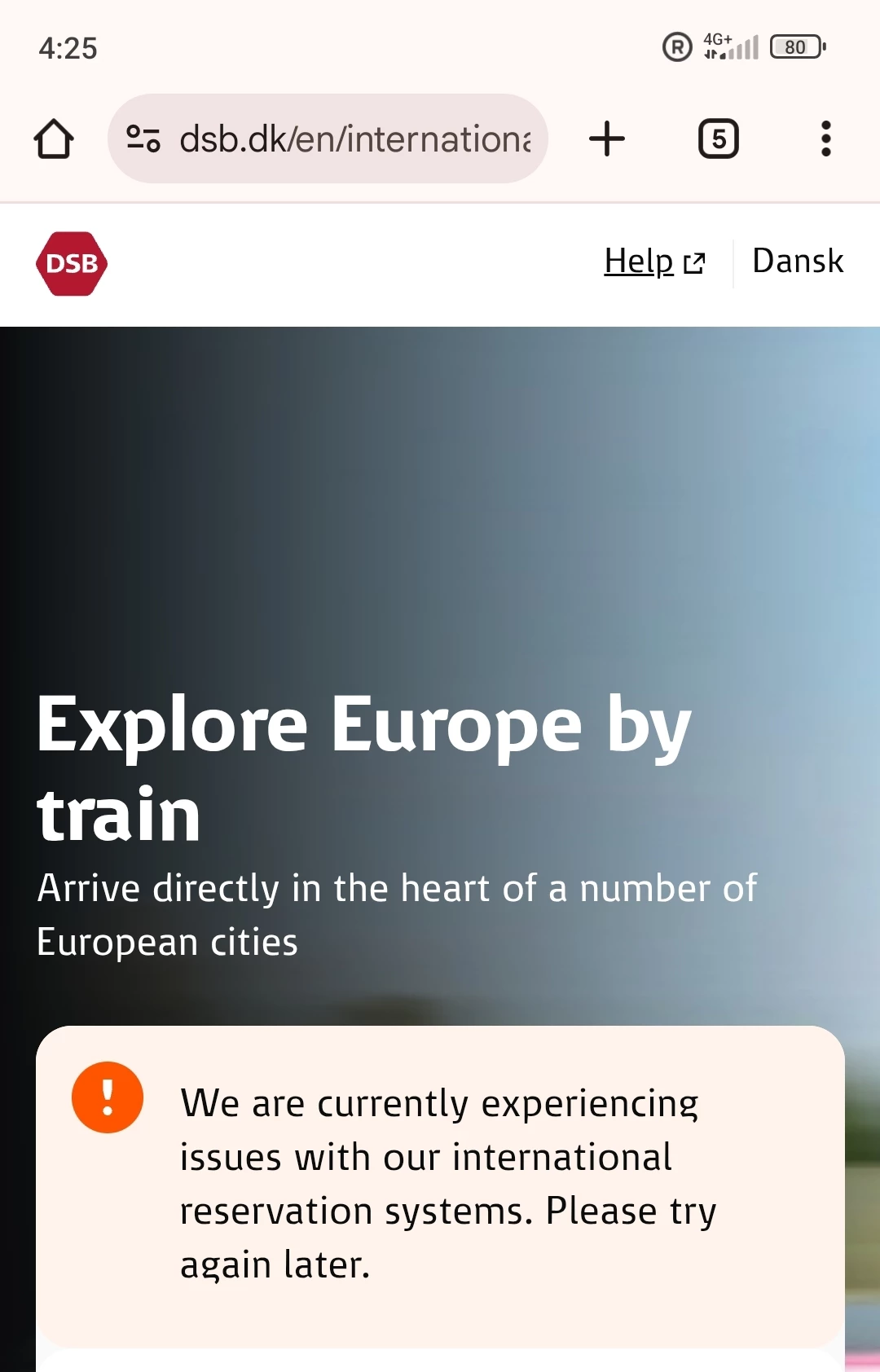880x1372 pixels.
Task: Tap the dsb.dk address bar
Action: pos(354,139)
